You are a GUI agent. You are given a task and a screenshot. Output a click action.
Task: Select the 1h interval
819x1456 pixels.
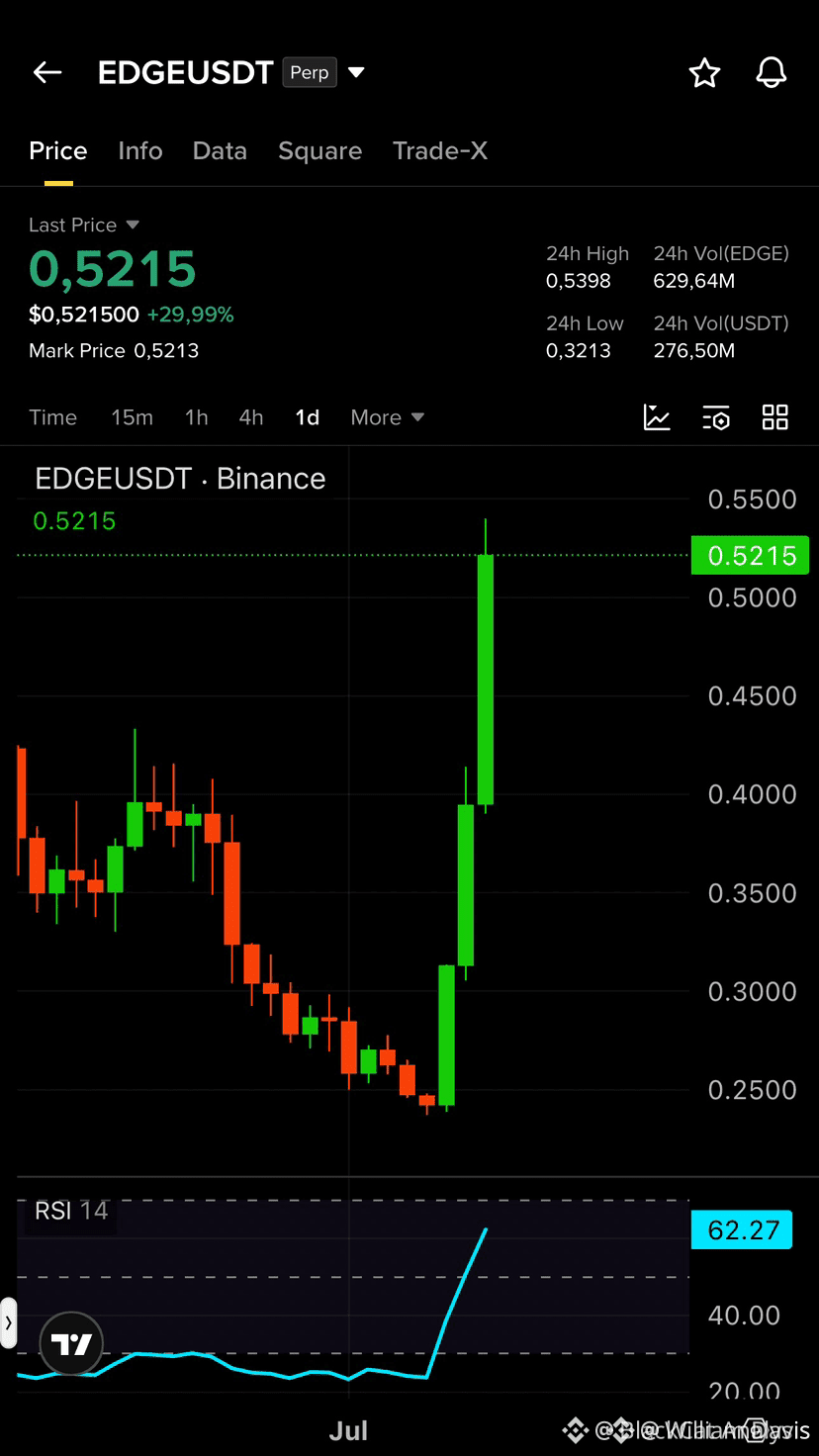point(196,417)
